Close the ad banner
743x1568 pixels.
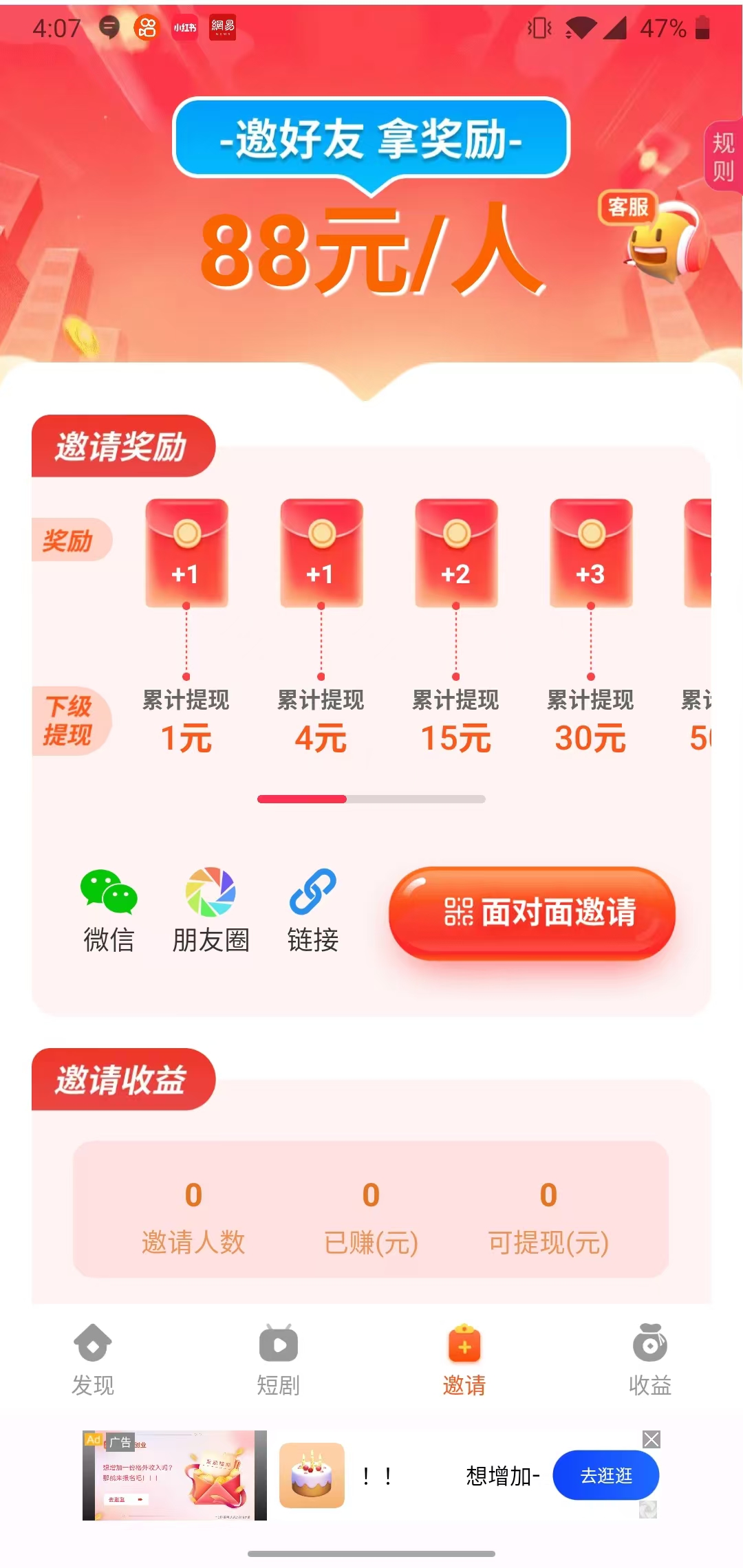coord(652,1439)
